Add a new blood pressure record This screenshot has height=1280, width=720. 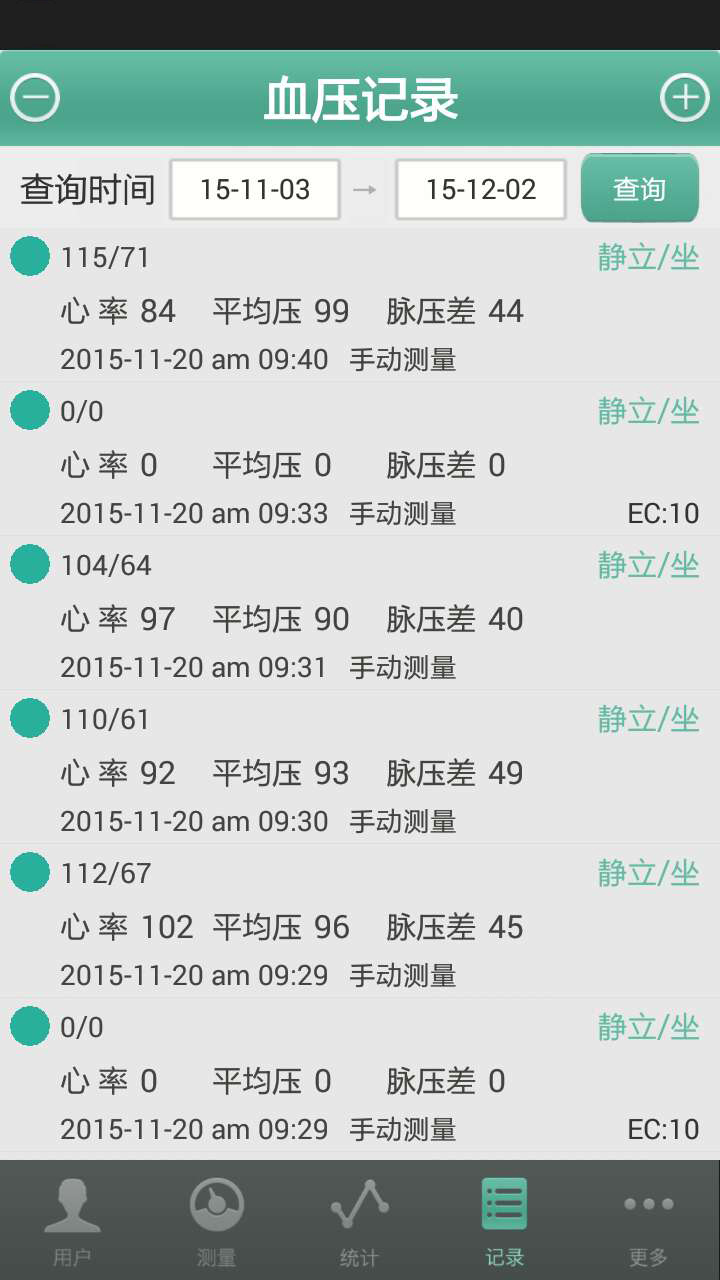click(684, 98)
